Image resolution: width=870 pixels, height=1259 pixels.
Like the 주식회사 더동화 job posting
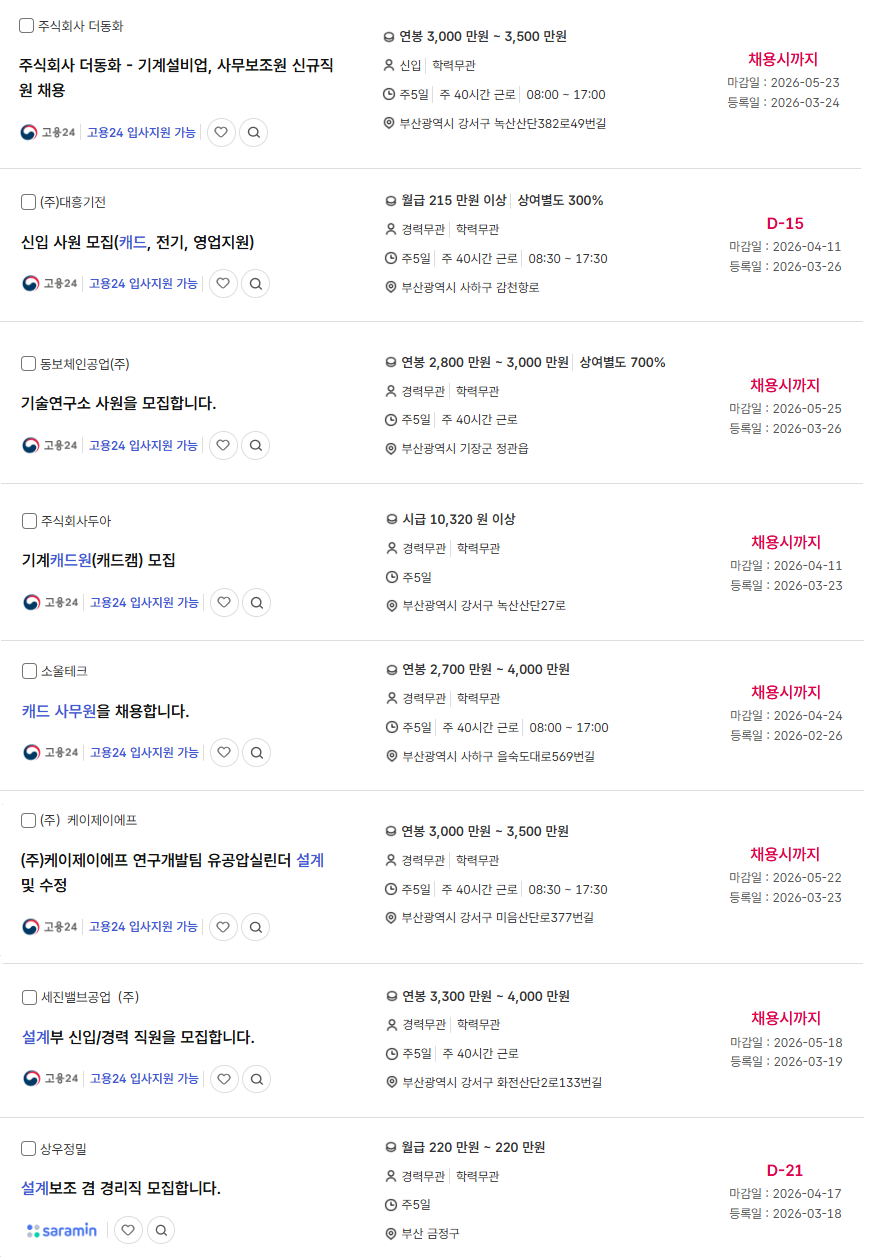point(222,132)
